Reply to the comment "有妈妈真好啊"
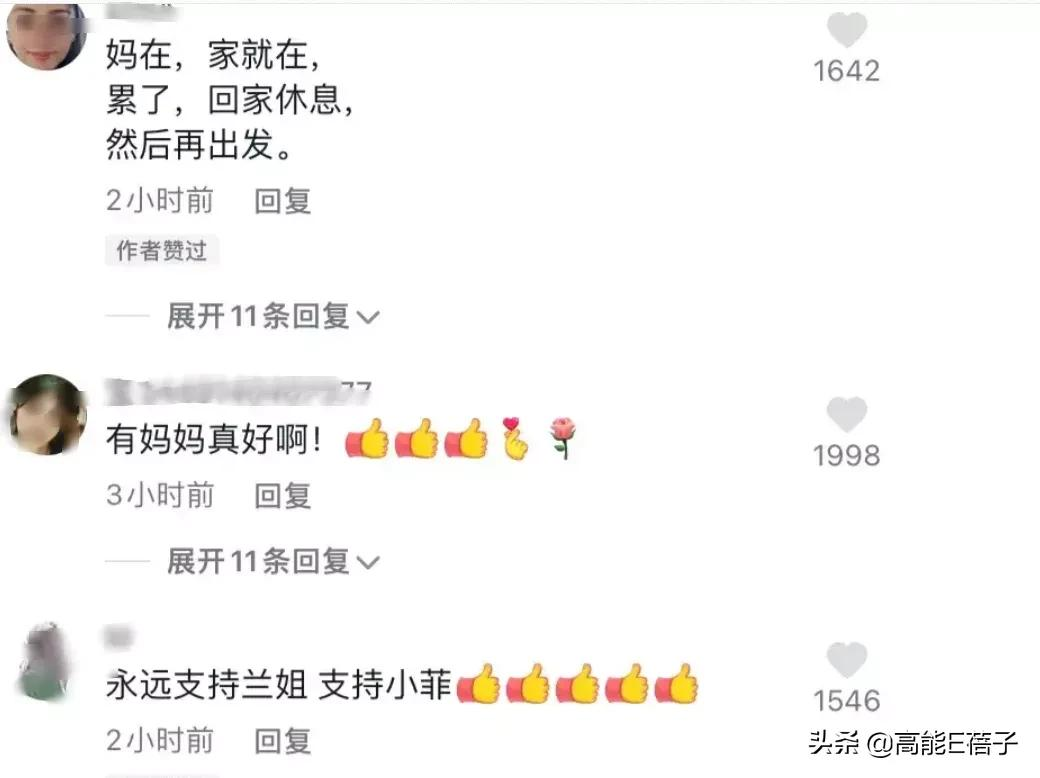 (x=283, y=495)
